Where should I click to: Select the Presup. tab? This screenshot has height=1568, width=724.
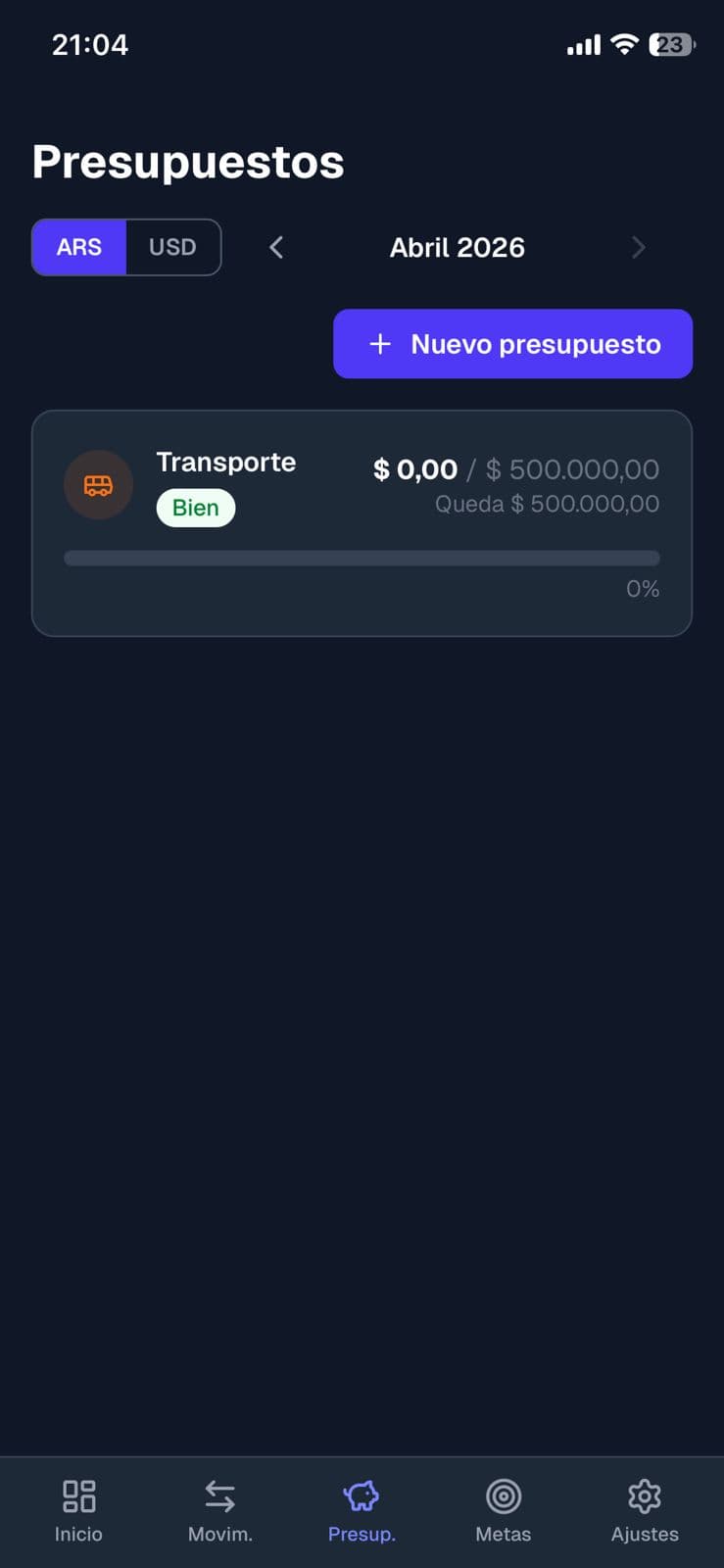pos(362,1510)
